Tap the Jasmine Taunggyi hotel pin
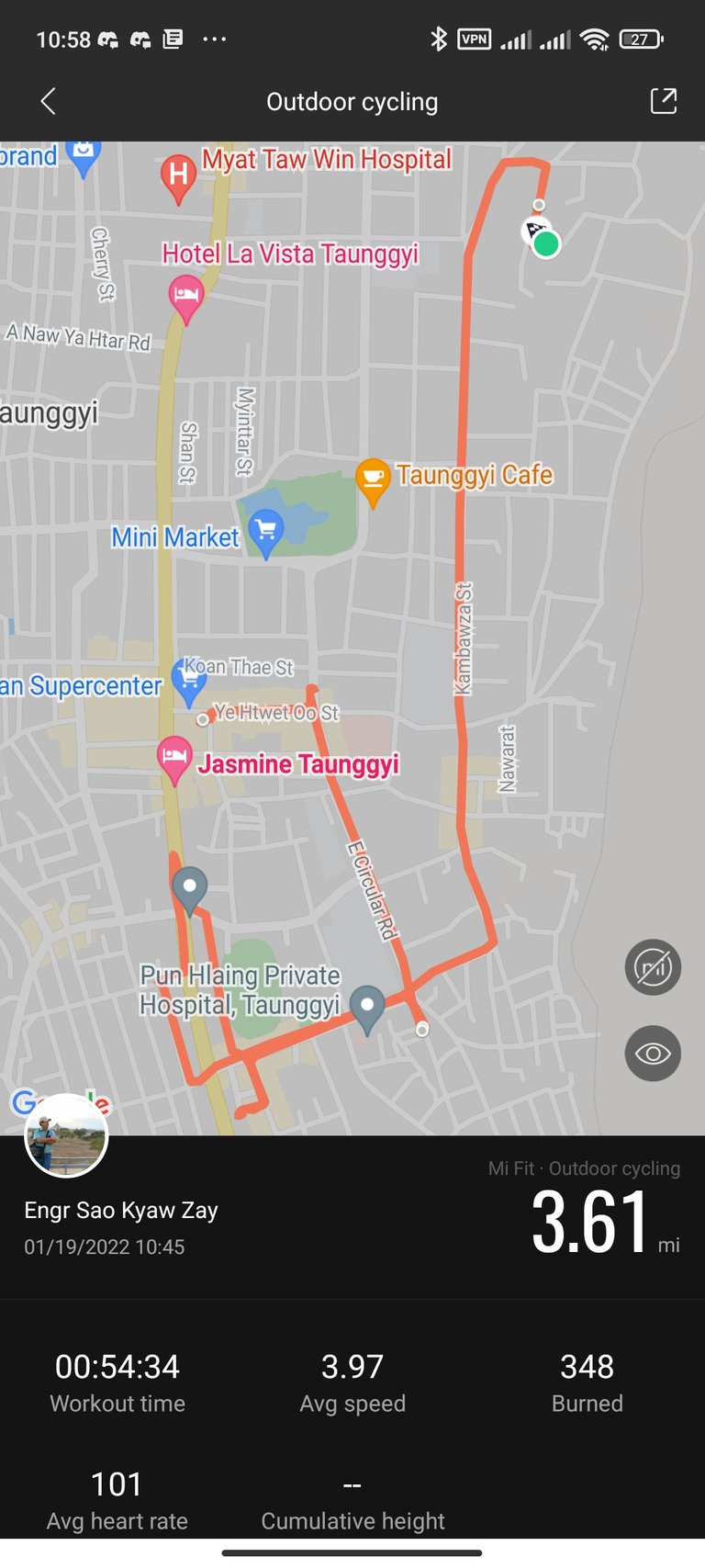The image size is (705, 1568). pos(173,761)
